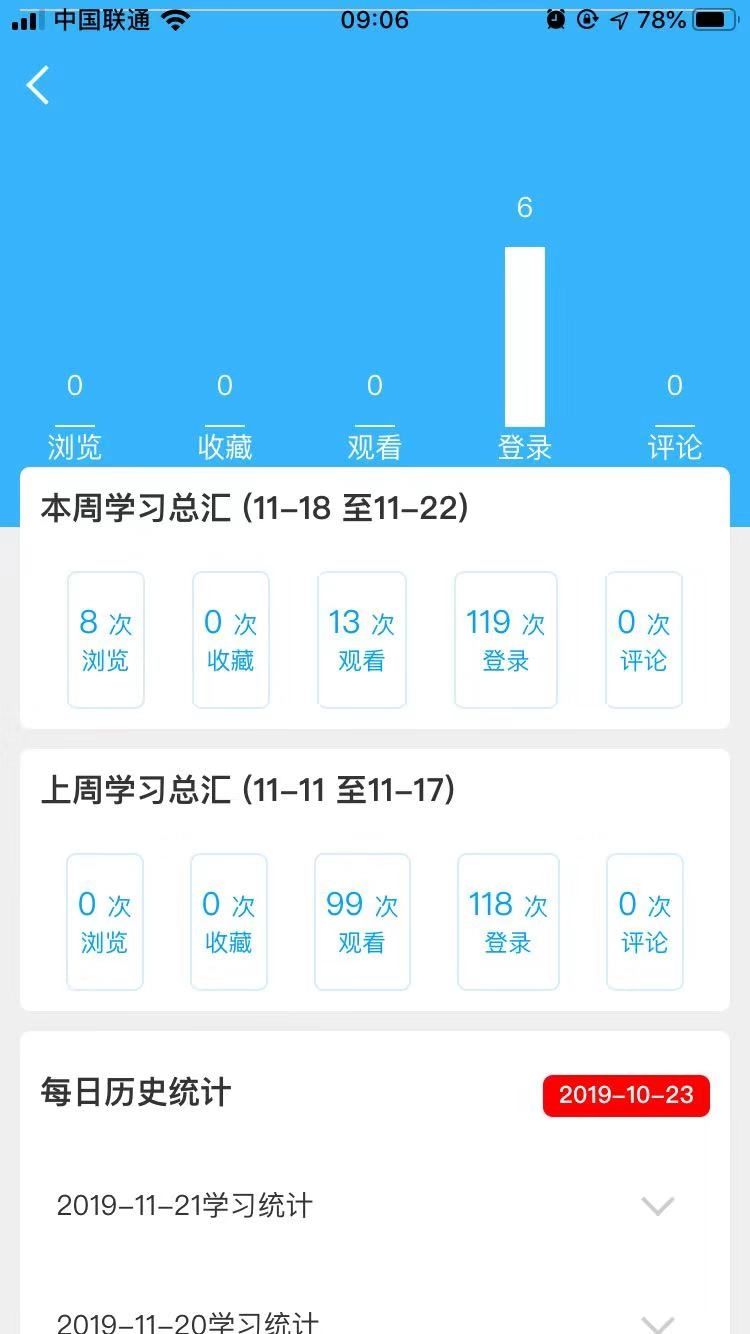
Task: Open the 2019-10-23 date selector
Action: click(x=626, y=1095)
